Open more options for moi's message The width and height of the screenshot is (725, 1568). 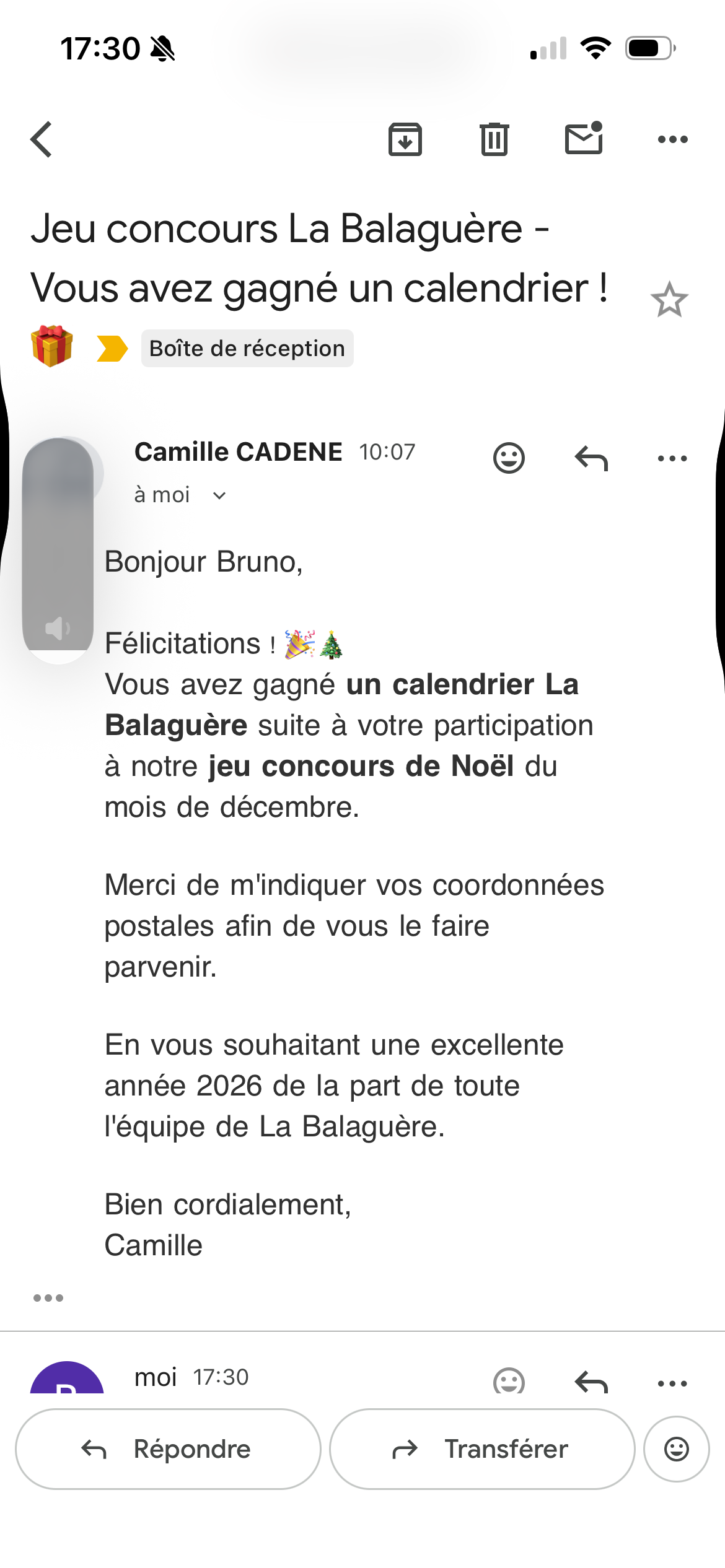(x=672, y=1383)
